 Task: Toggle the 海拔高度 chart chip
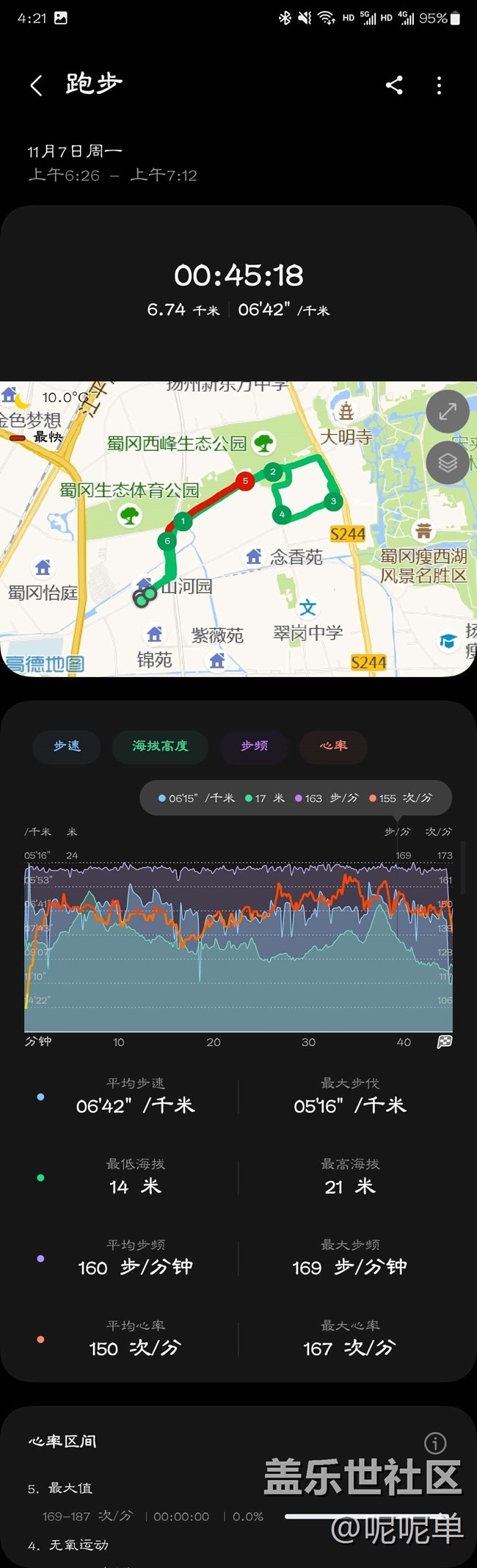tap(160, 746)
